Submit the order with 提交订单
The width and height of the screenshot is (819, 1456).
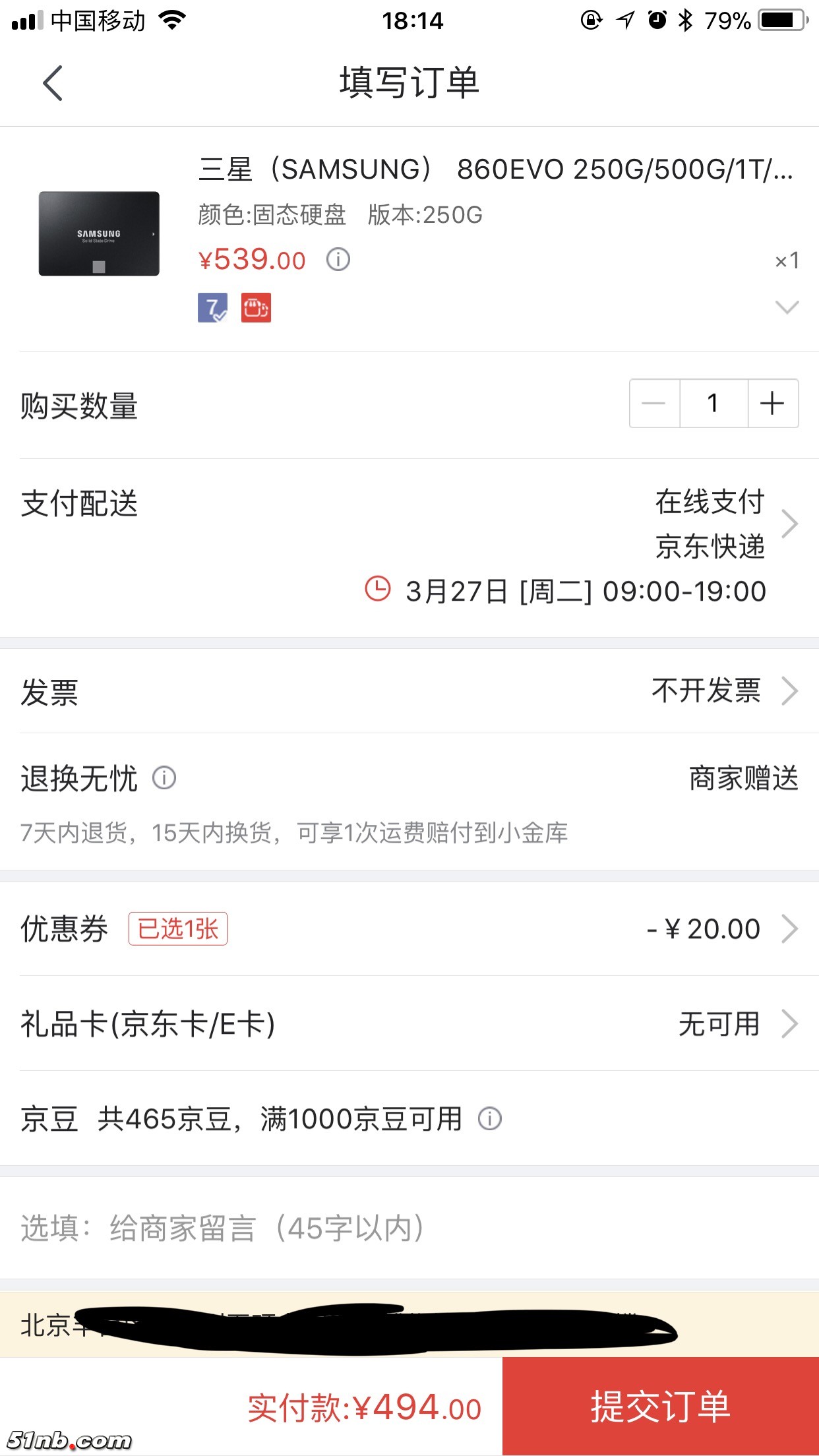(x=660, y=1406)
